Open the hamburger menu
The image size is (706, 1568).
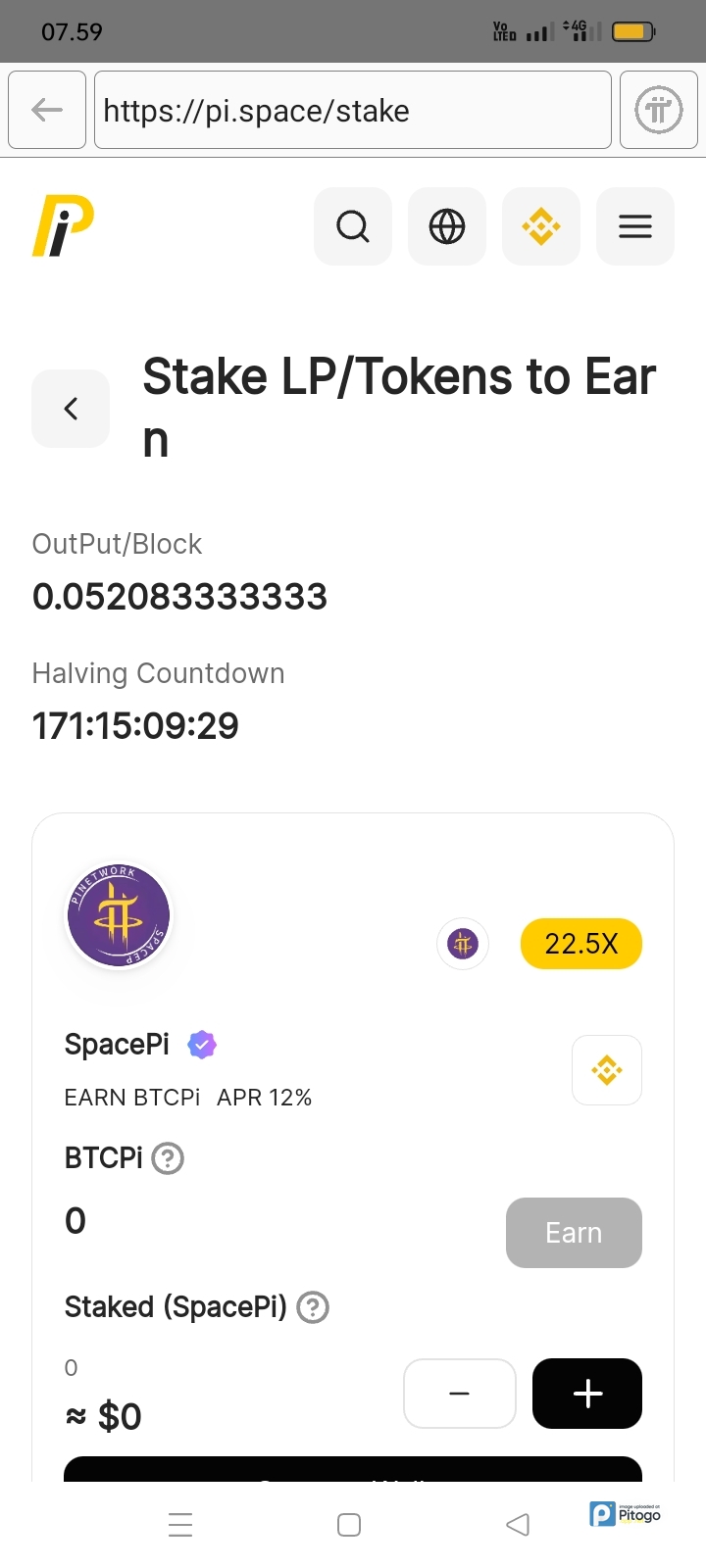635,226
